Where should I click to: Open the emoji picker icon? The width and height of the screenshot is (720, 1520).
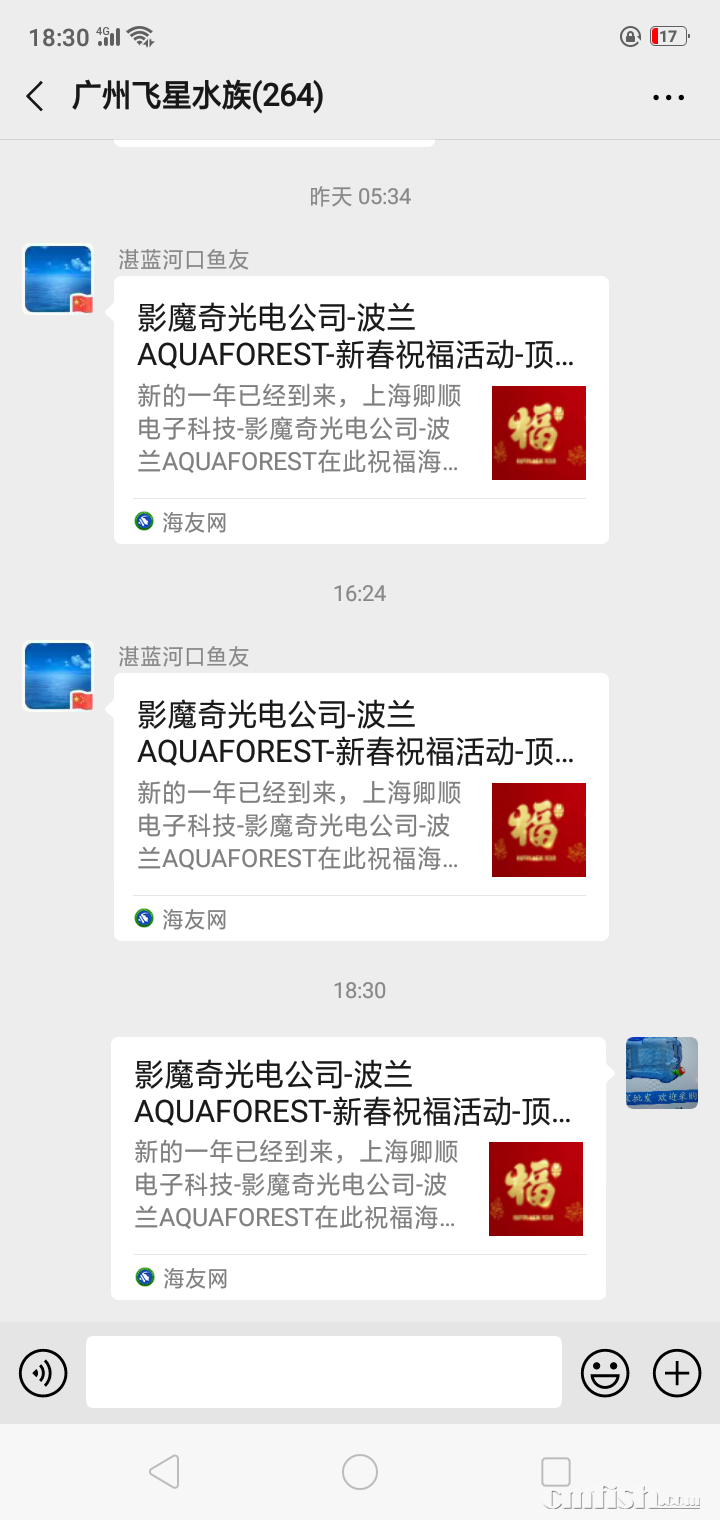(604, 1372)
